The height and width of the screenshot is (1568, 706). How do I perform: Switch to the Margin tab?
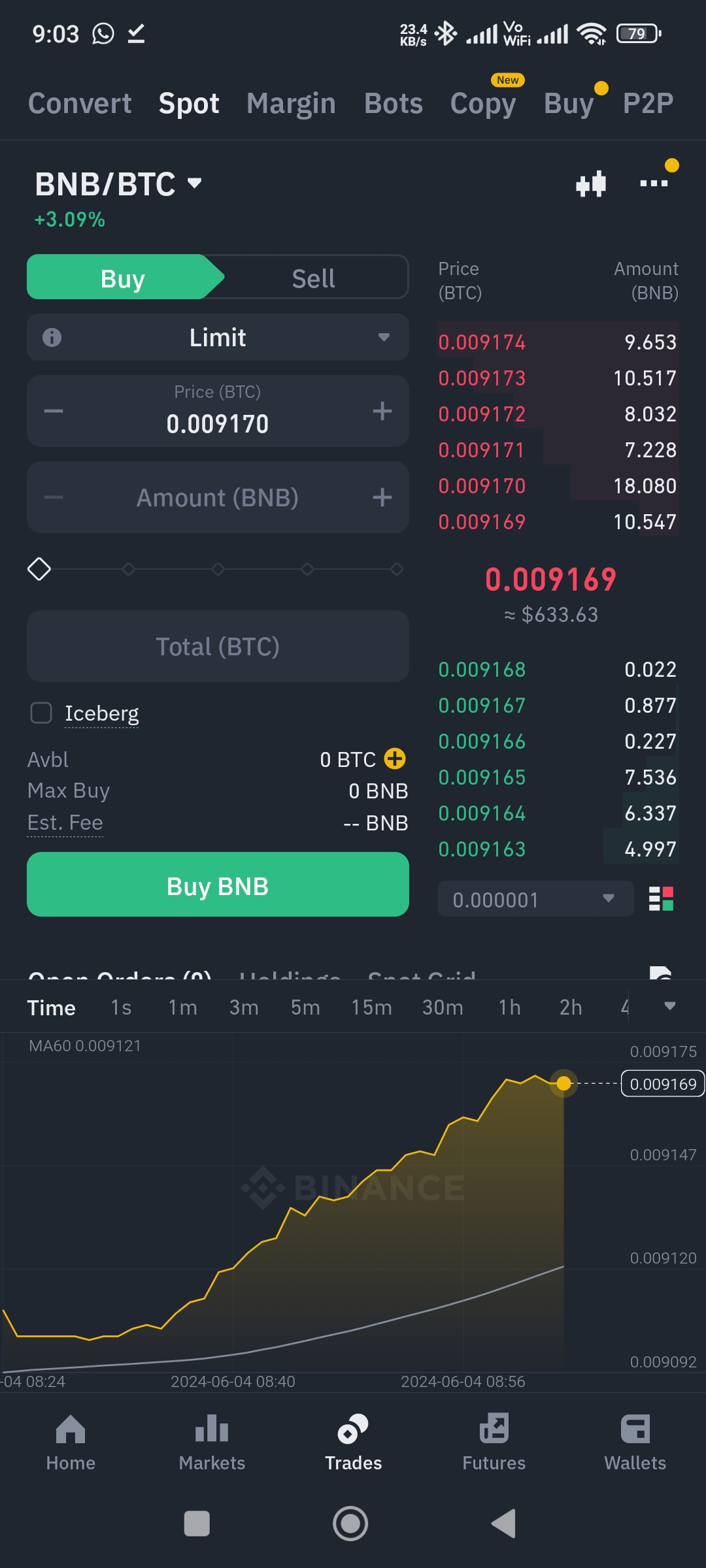(x=291, y=104)
